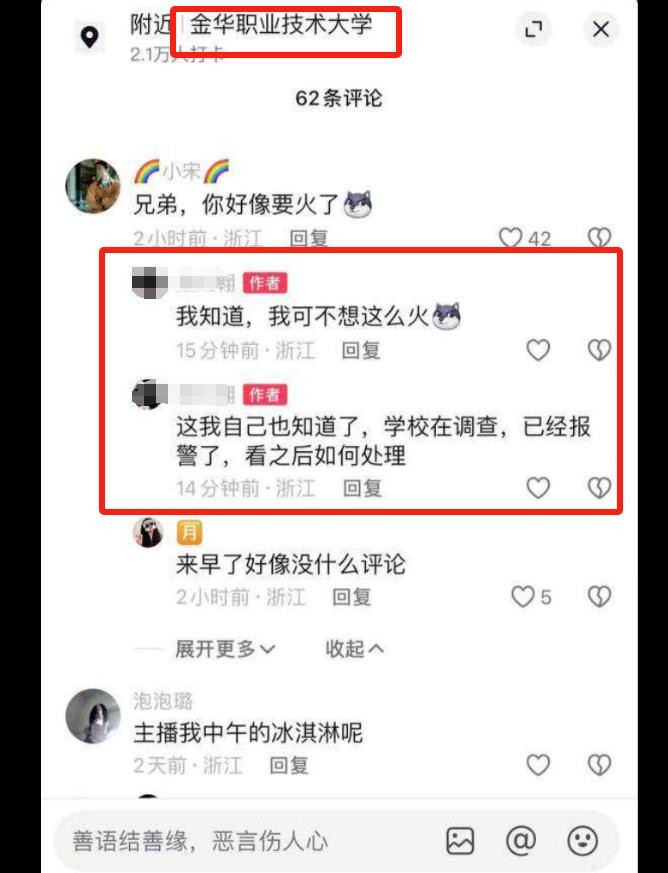Like the comment 来早了好像没什么评论
Screen dimensions: 668x873
(x=522, y=597)
